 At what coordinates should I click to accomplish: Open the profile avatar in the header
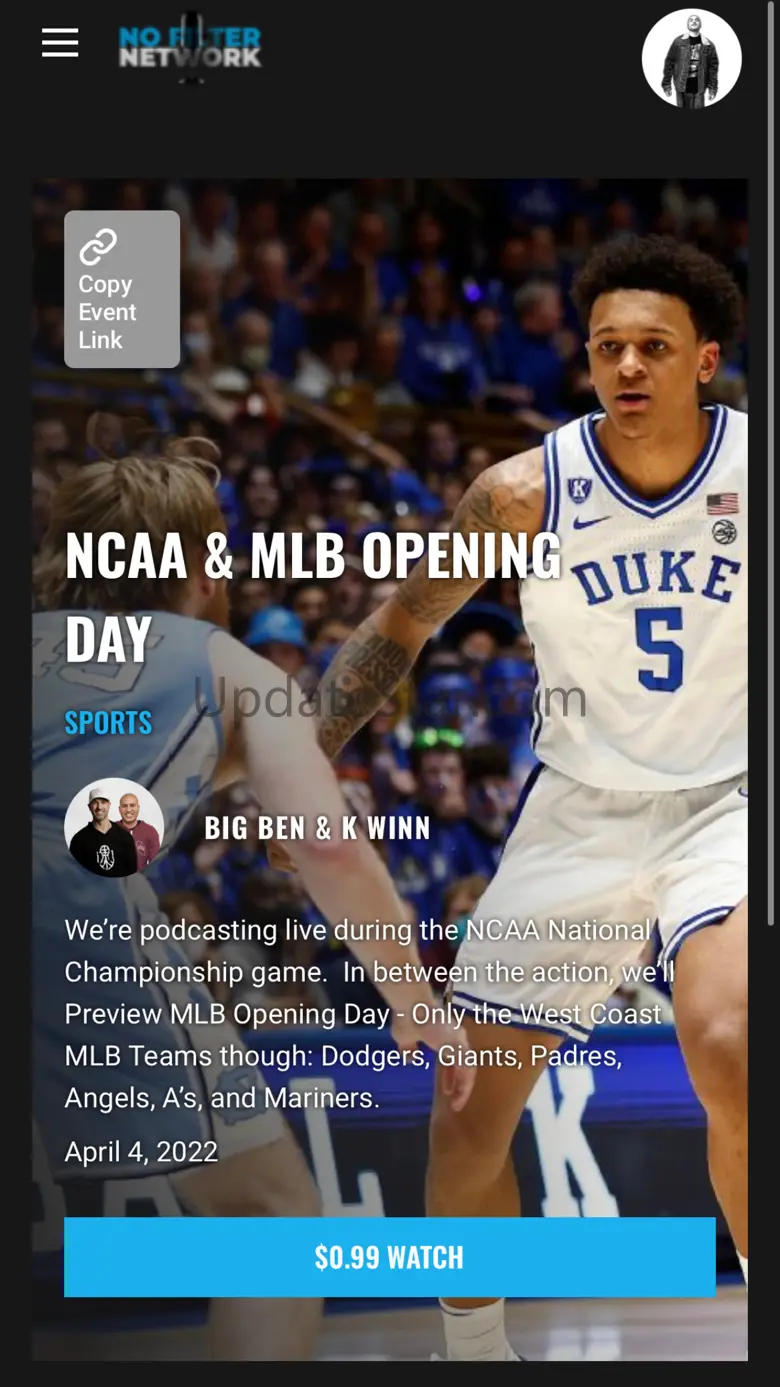[x=691, y=59]
